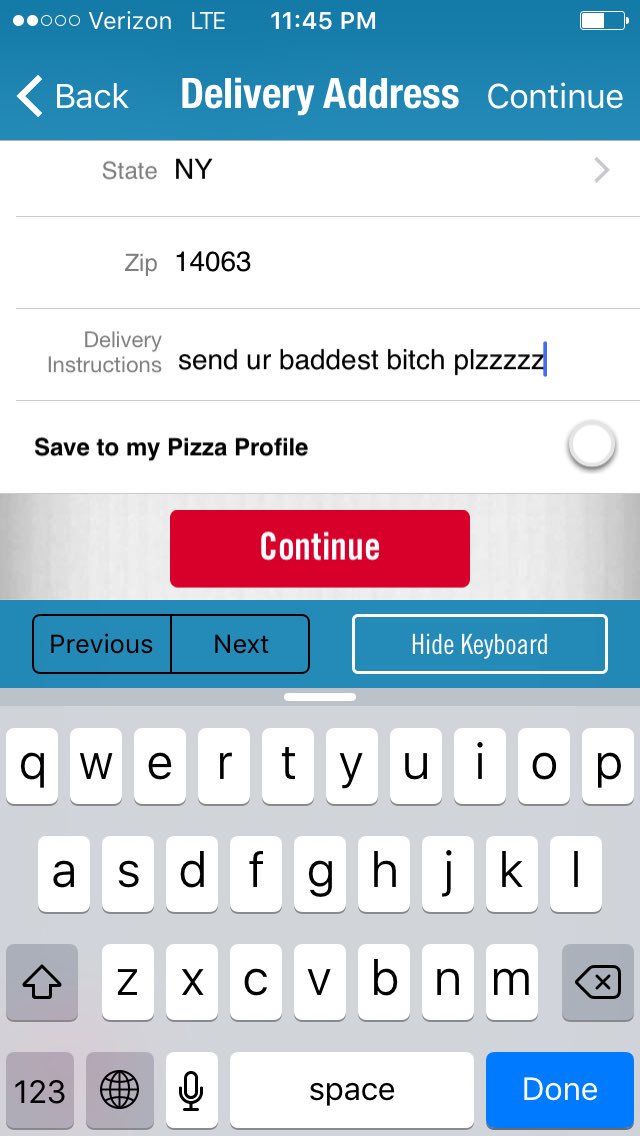Tap the backspace key
640x1136 pixels.
tap(598, 983)
